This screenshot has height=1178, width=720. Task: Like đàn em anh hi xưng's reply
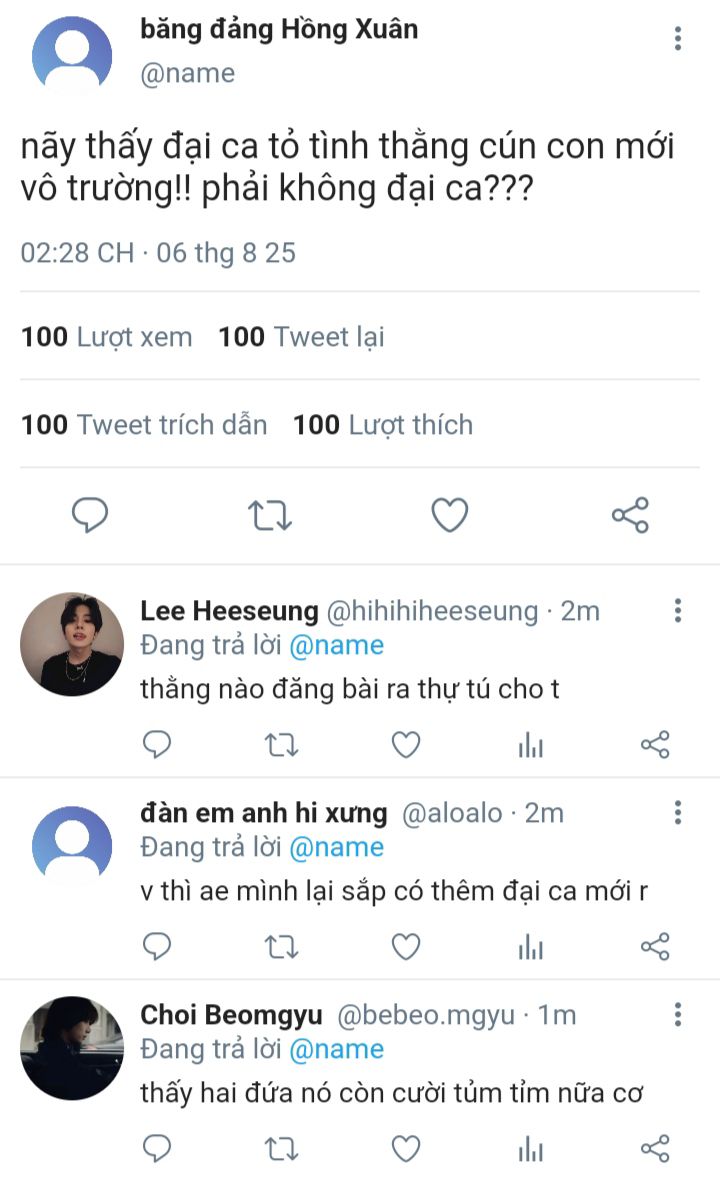pyautogui.click(x=406, y=947)
